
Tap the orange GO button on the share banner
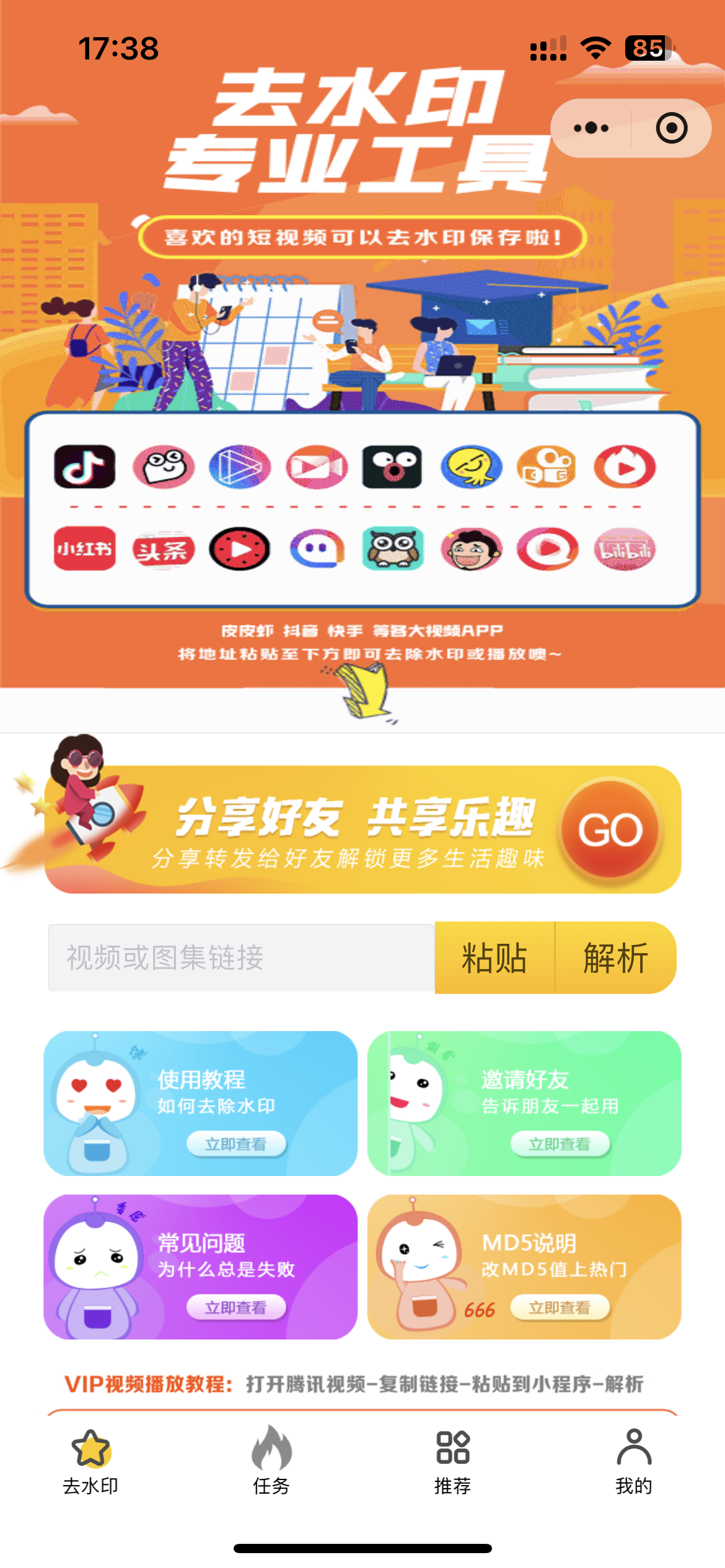click(x=610, y=829)
